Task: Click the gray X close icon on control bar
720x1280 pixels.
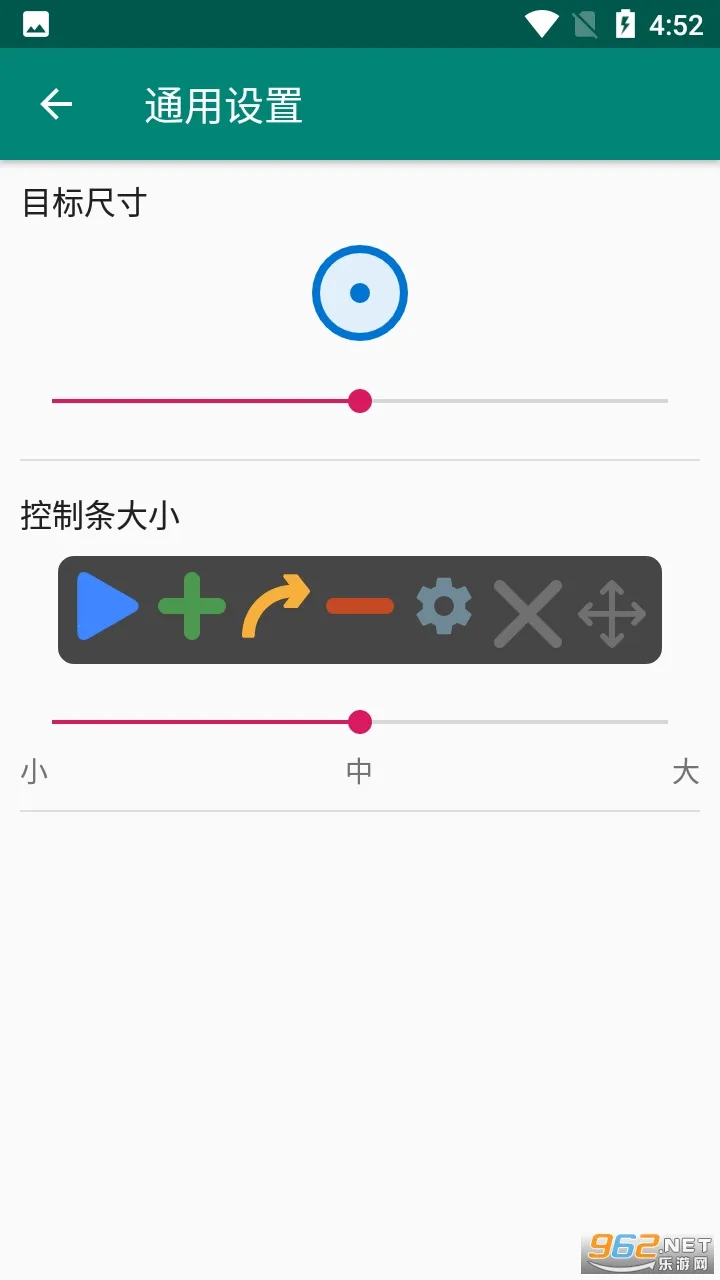Action: click(527, 610)
